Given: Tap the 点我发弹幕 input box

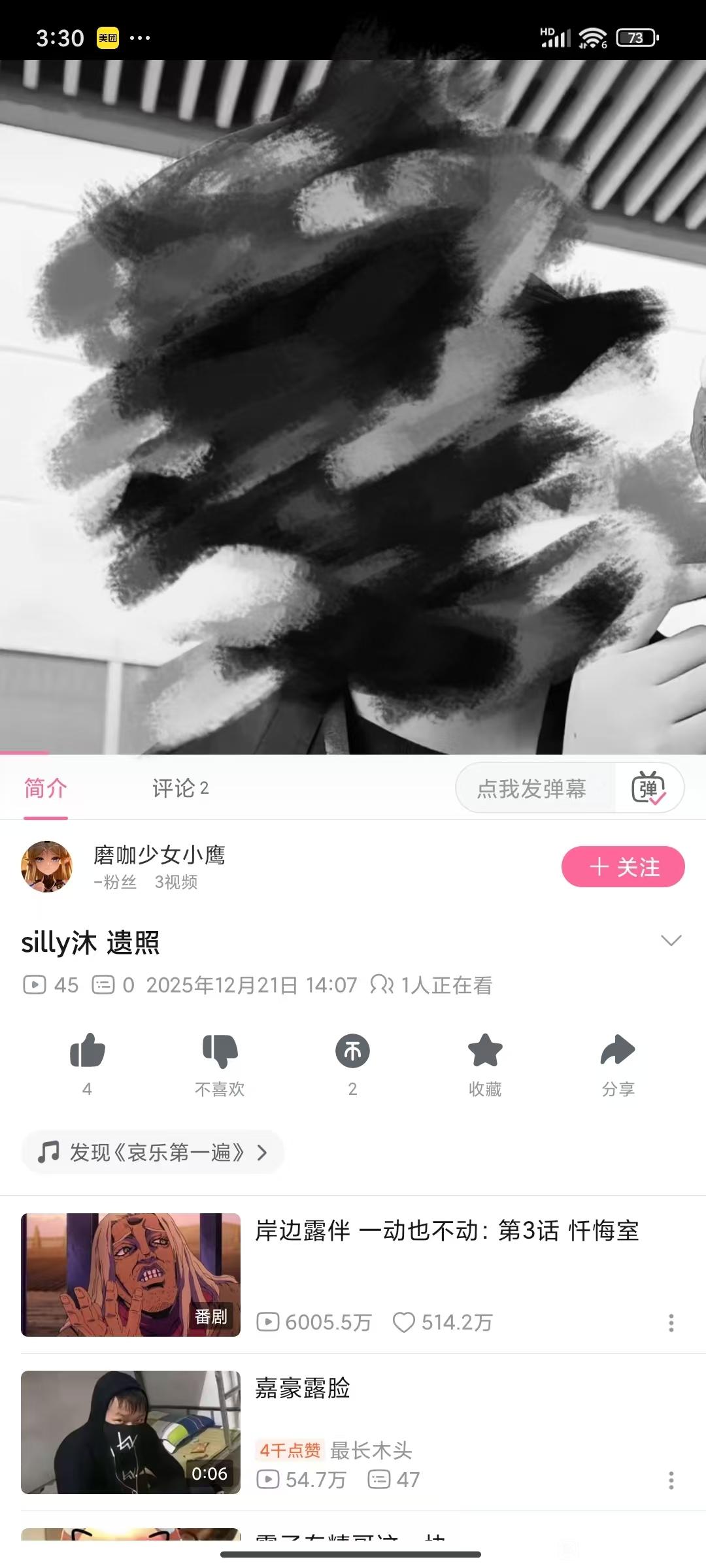Looking at the screenshot, I should point(533,789).
